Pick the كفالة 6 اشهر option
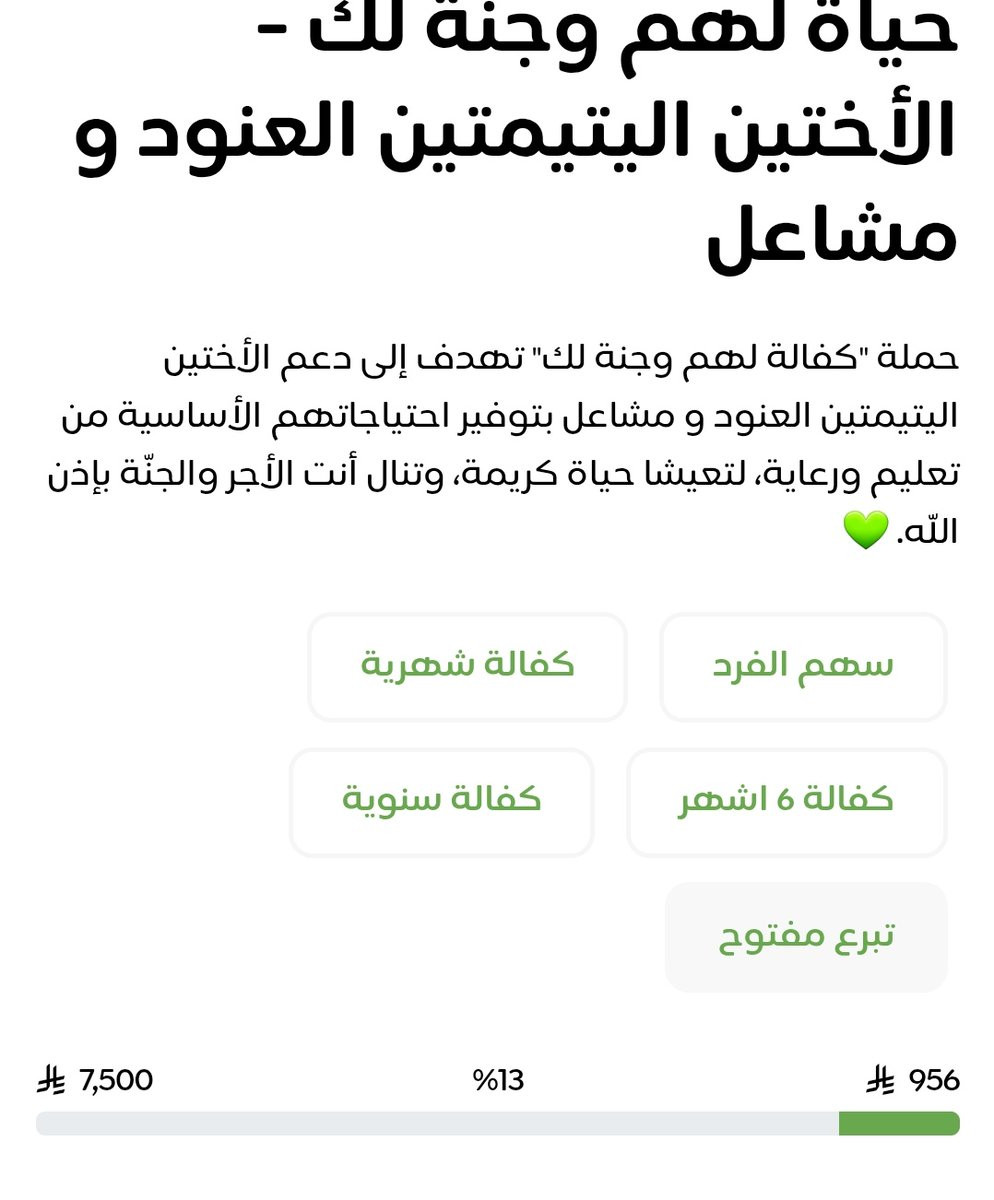 [x=786, y=802]
